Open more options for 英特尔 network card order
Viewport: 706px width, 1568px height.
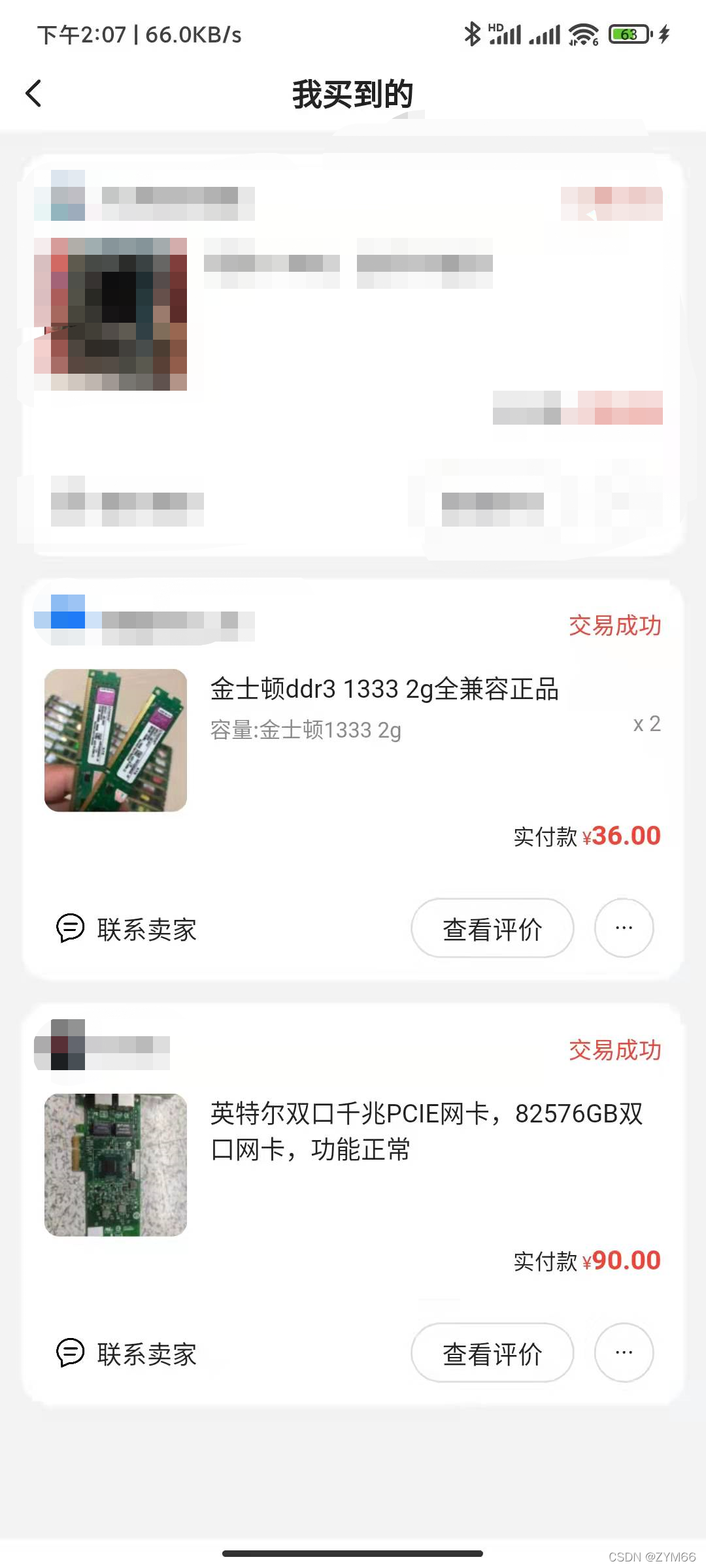624,1353
